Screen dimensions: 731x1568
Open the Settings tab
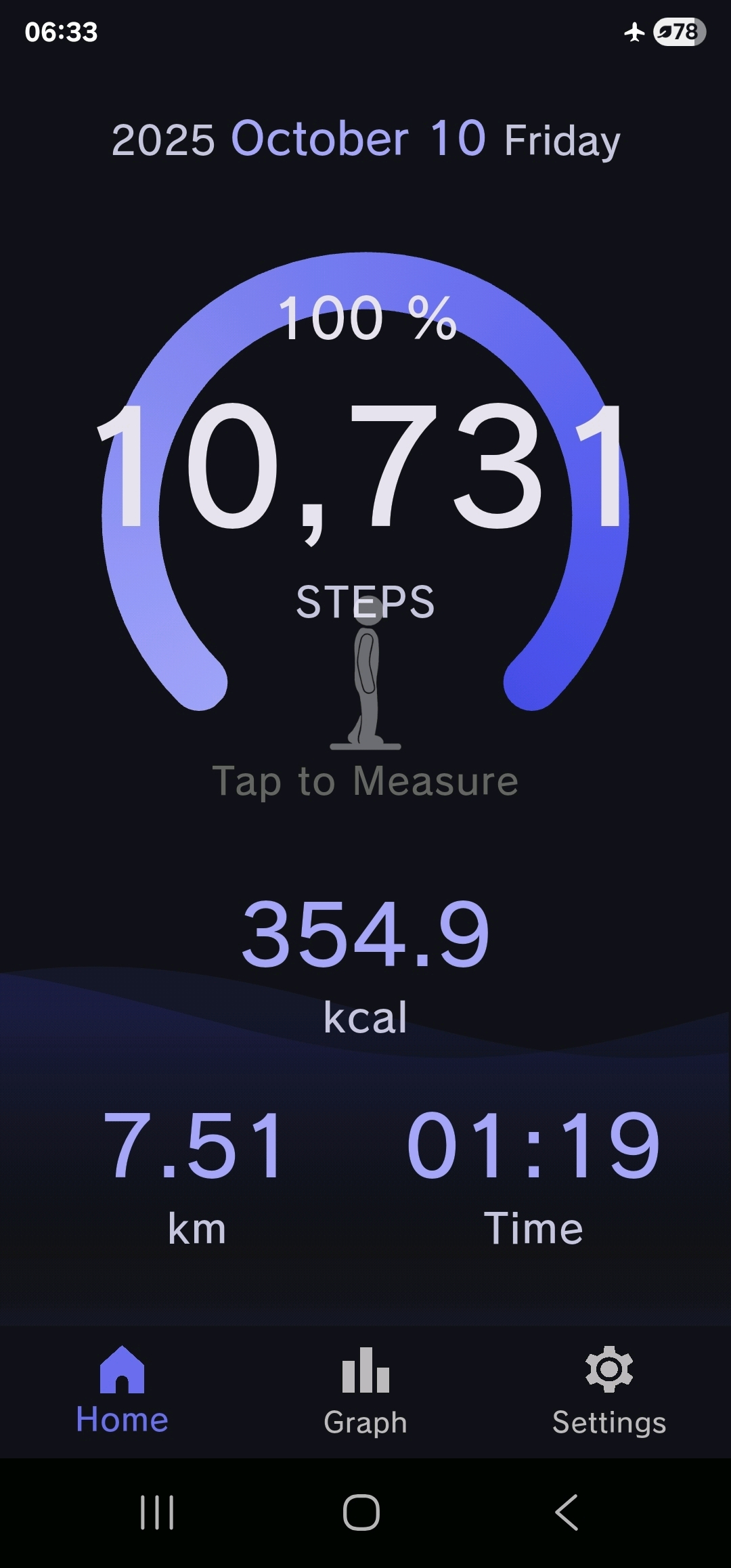pos(608,1391)
